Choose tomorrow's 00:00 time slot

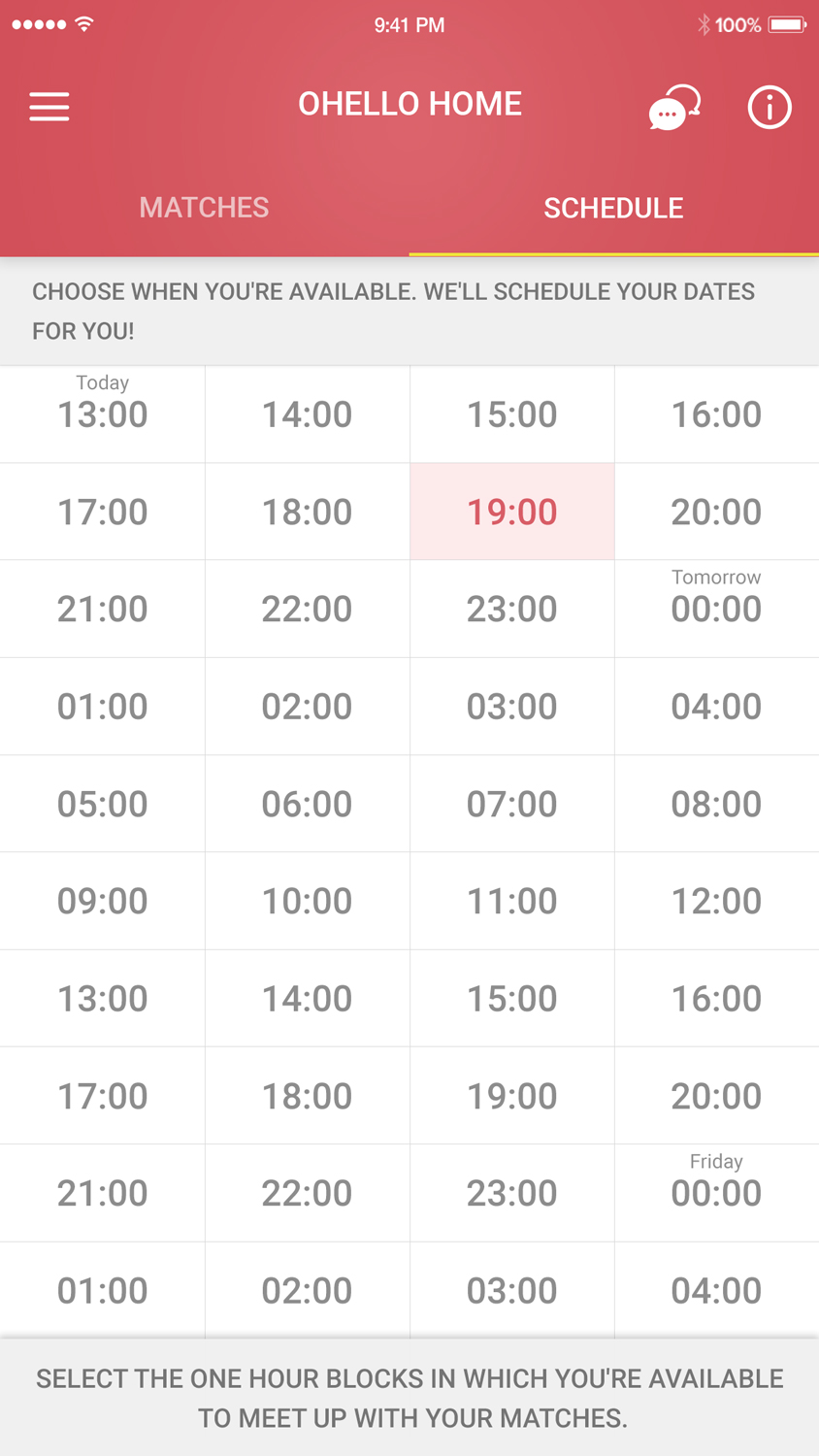pos(716,609)
